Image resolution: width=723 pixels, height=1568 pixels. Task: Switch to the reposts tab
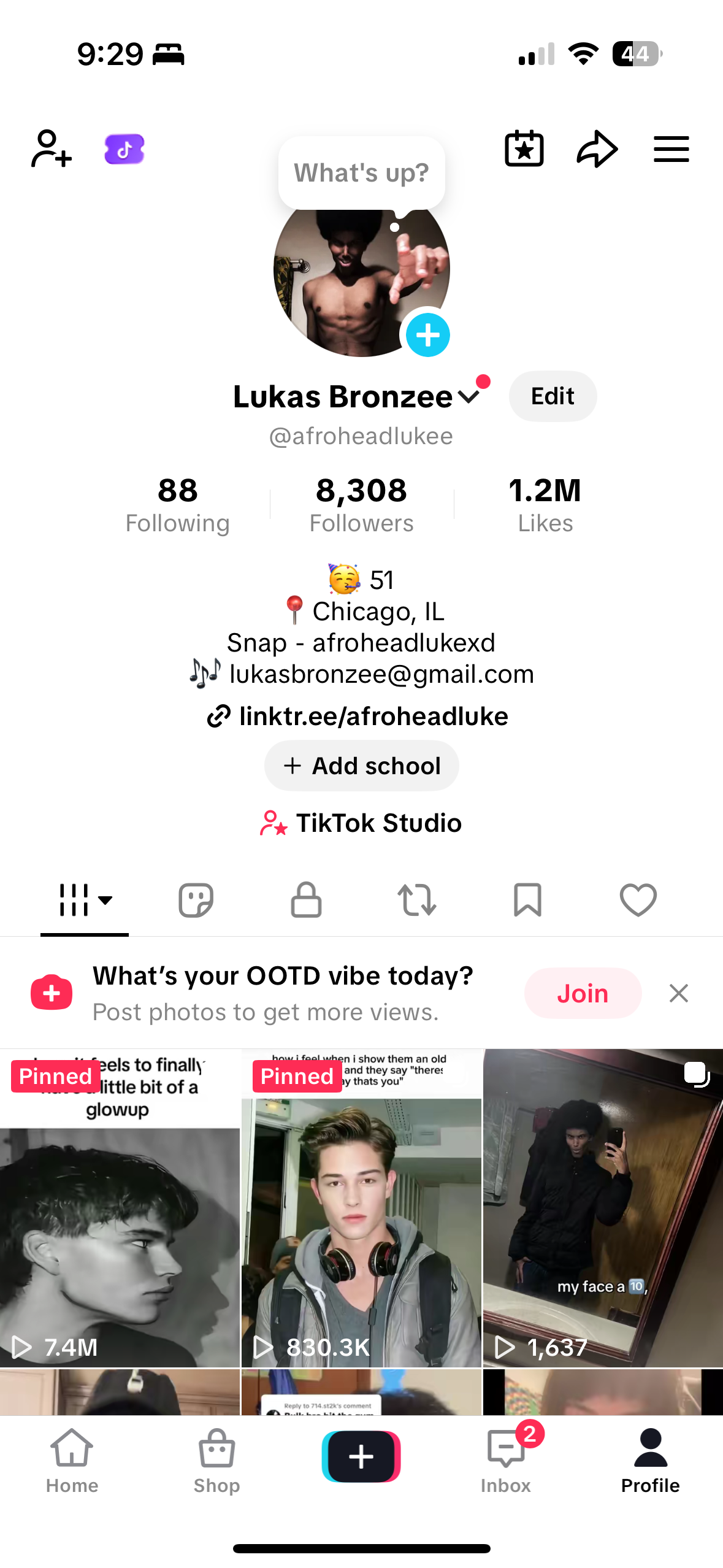click(x=417, y=900)
